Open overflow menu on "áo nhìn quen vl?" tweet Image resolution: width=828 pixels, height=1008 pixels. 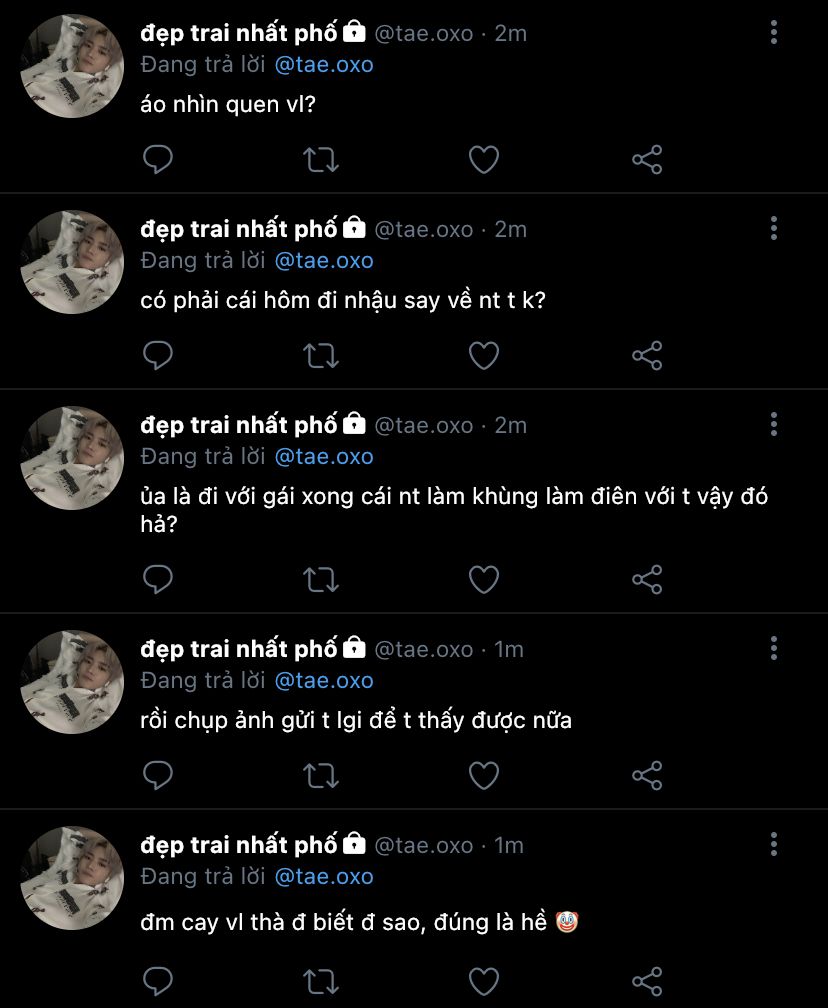(x=774, y=33)
